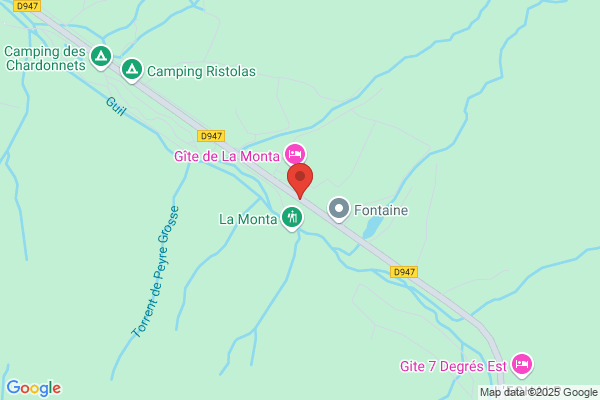
Task: Open the Gite 7 Degrés Est marker
Action: click(x=522, y=364)
